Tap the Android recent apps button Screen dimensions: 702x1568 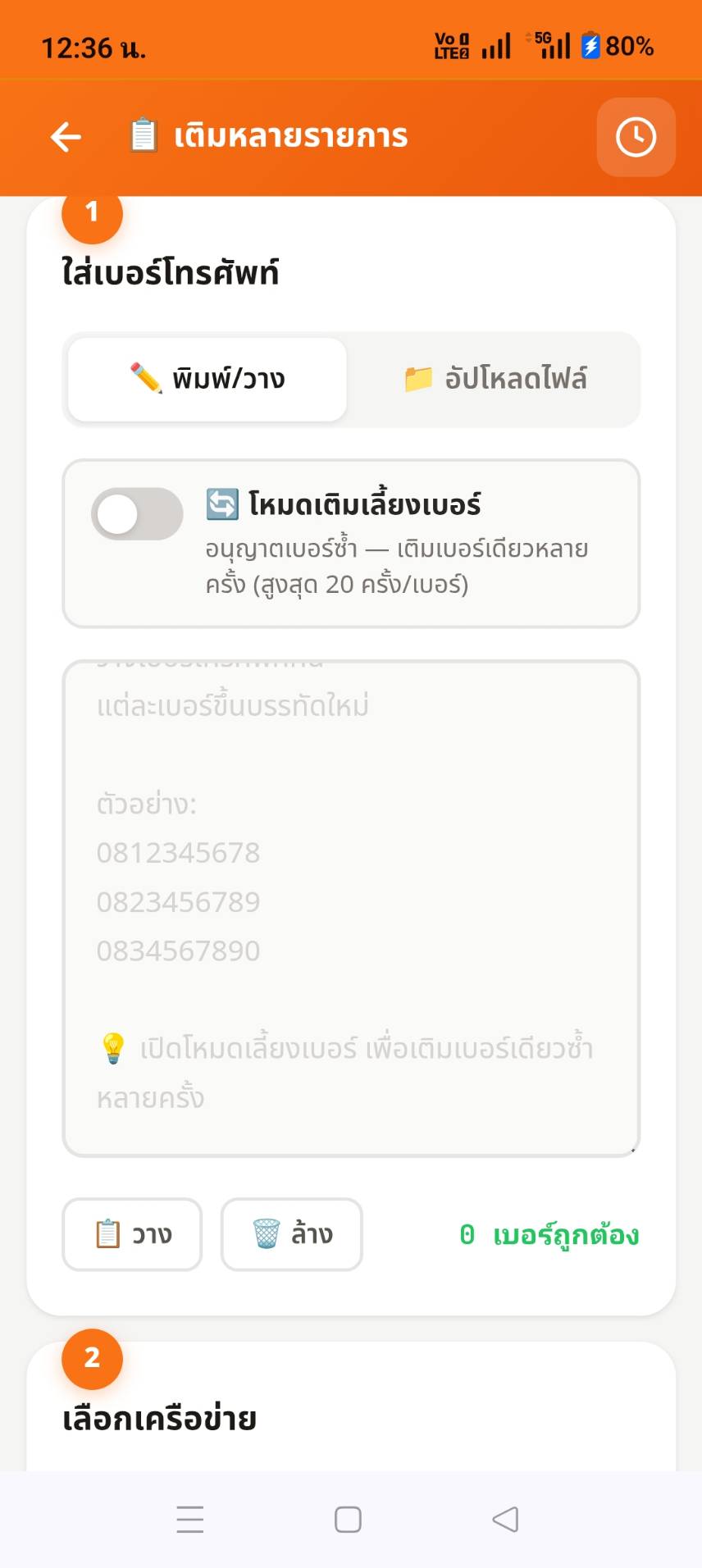[189, 1519]
